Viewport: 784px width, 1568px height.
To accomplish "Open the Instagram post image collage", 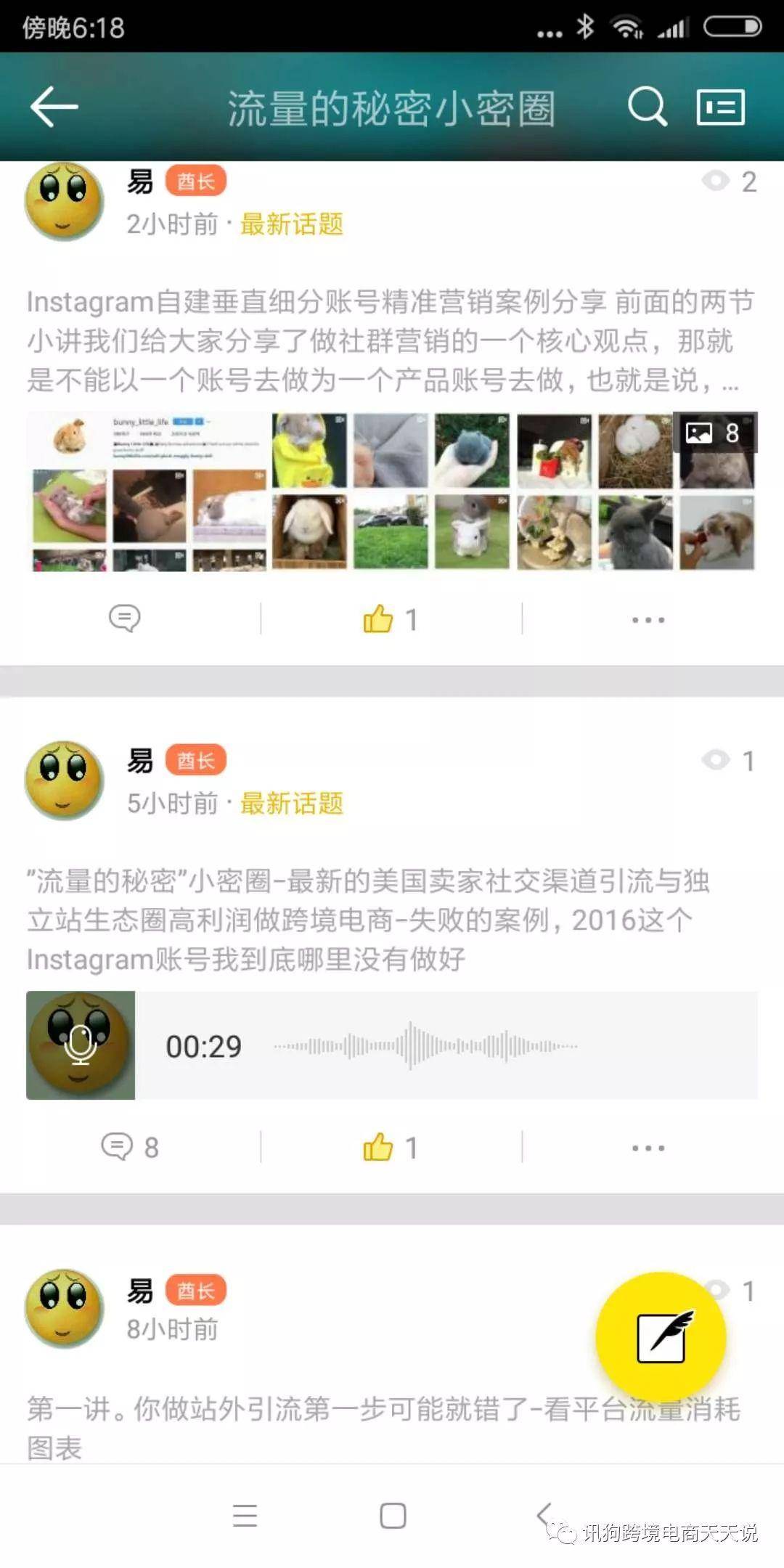I will pyautogui.click(x=392, y=491).
